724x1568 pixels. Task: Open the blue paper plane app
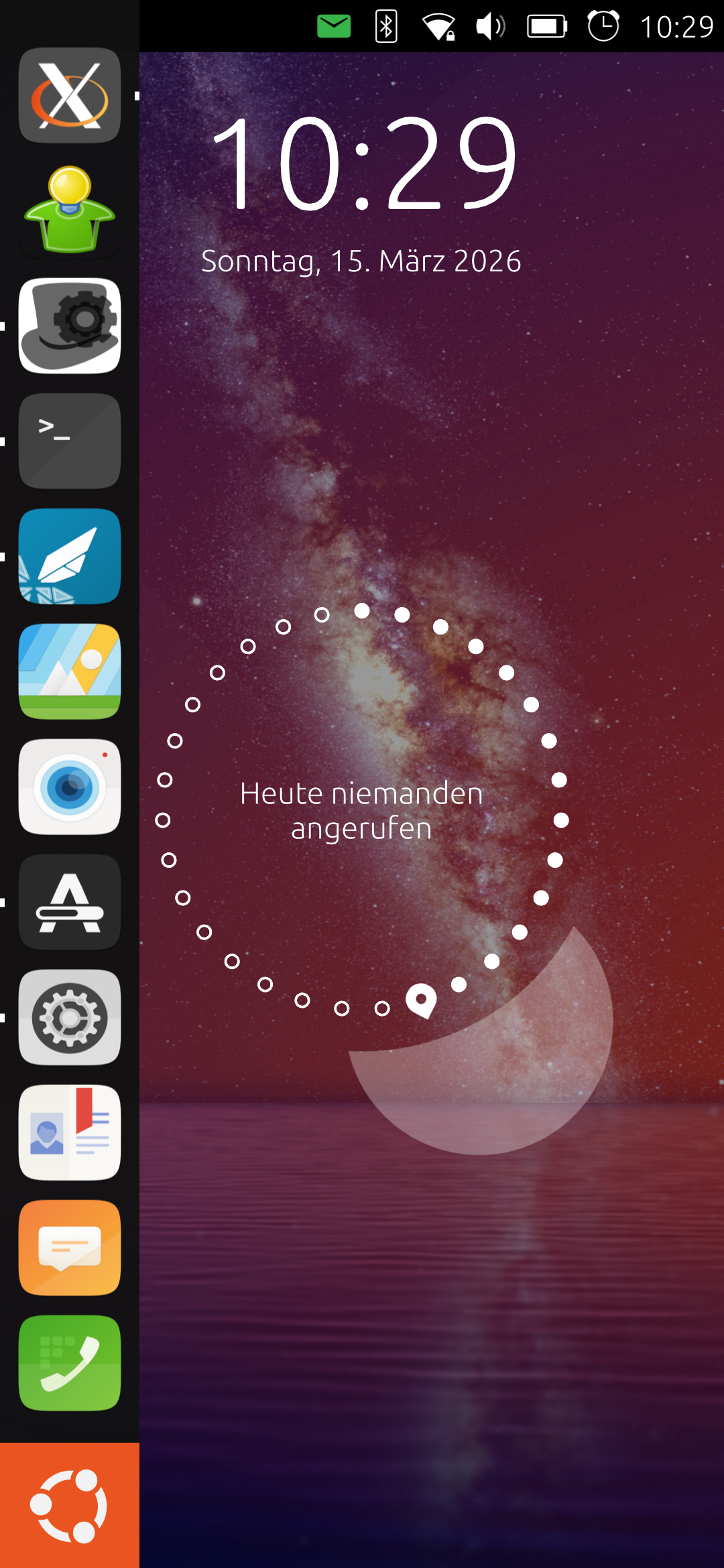coord(70,556)
